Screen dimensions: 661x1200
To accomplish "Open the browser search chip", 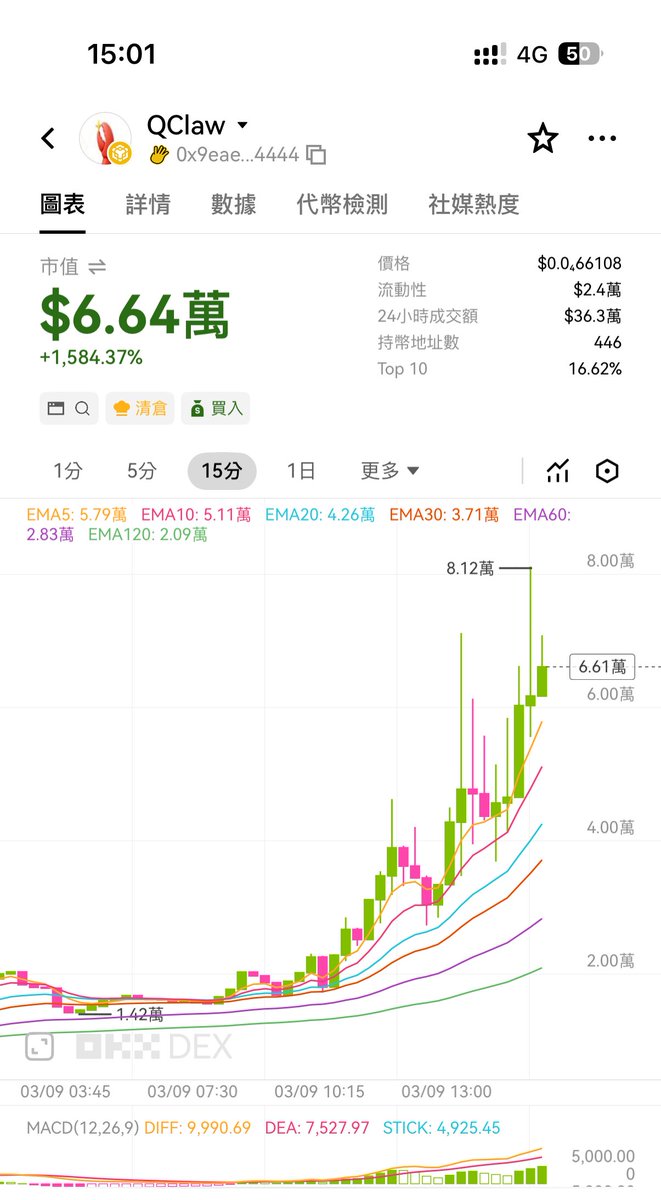I will (69, 408).
